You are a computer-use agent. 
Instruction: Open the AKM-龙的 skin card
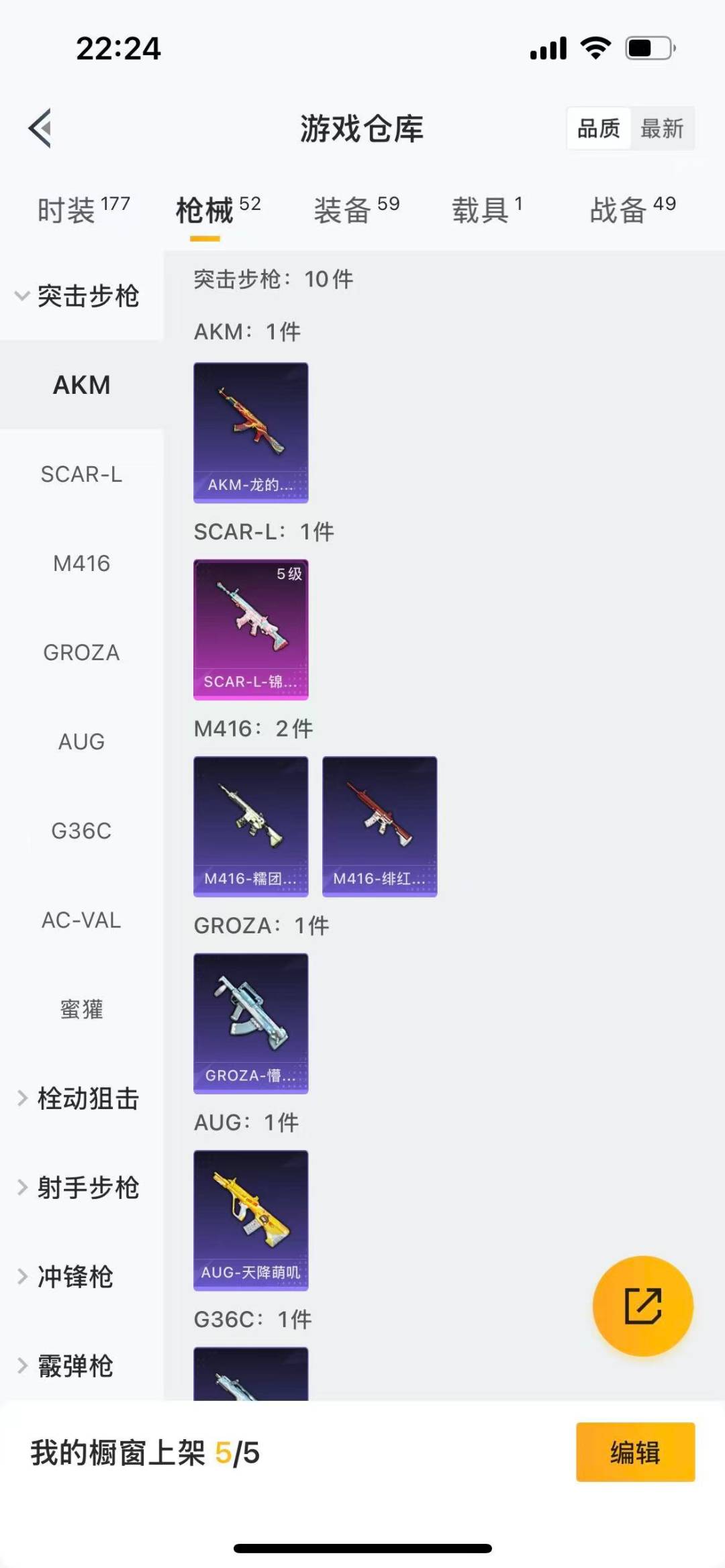click(250, 433)
